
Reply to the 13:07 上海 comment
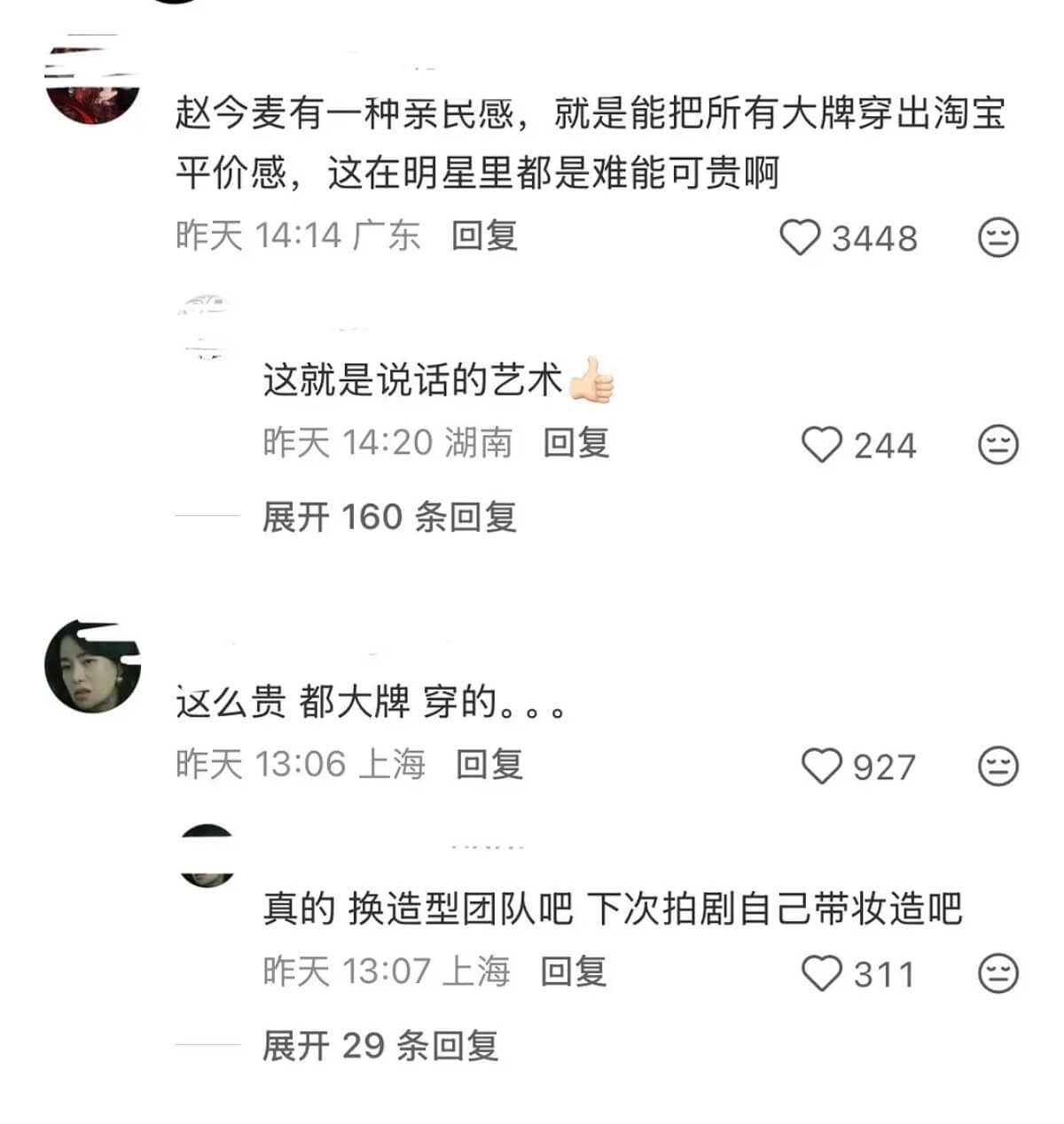point(574,972)
